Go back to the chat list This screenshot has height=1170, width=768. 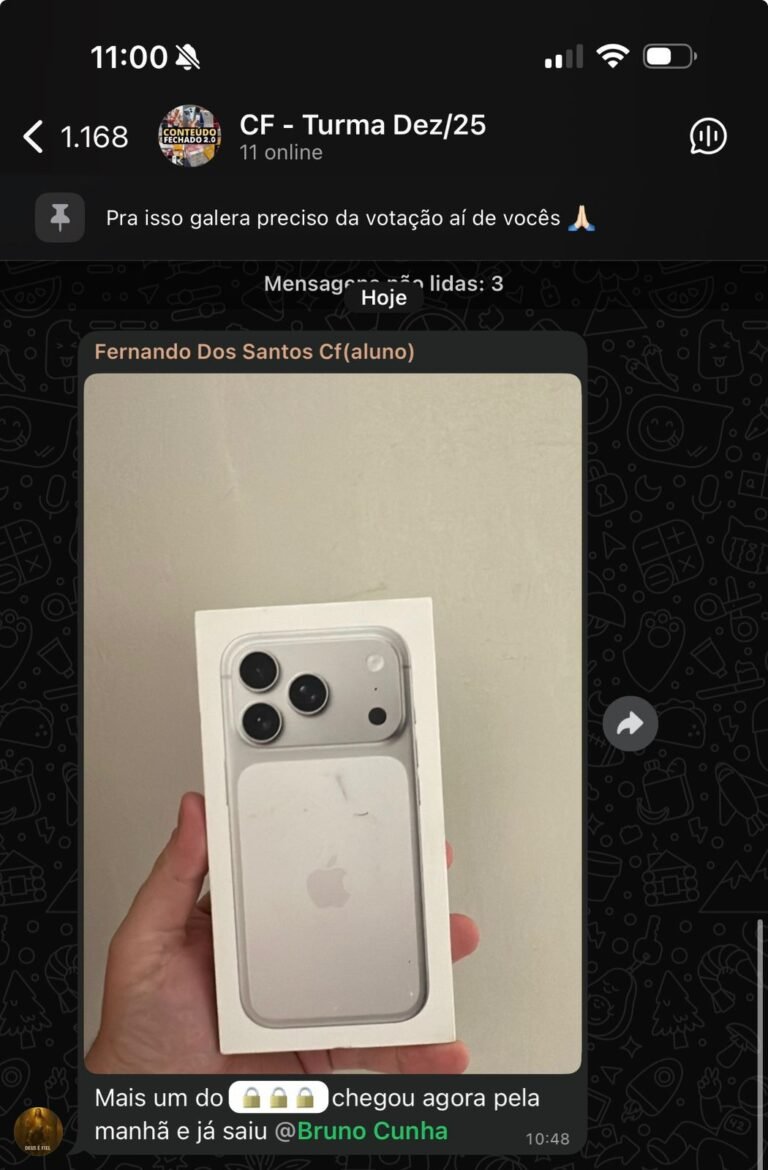(35, 137)
